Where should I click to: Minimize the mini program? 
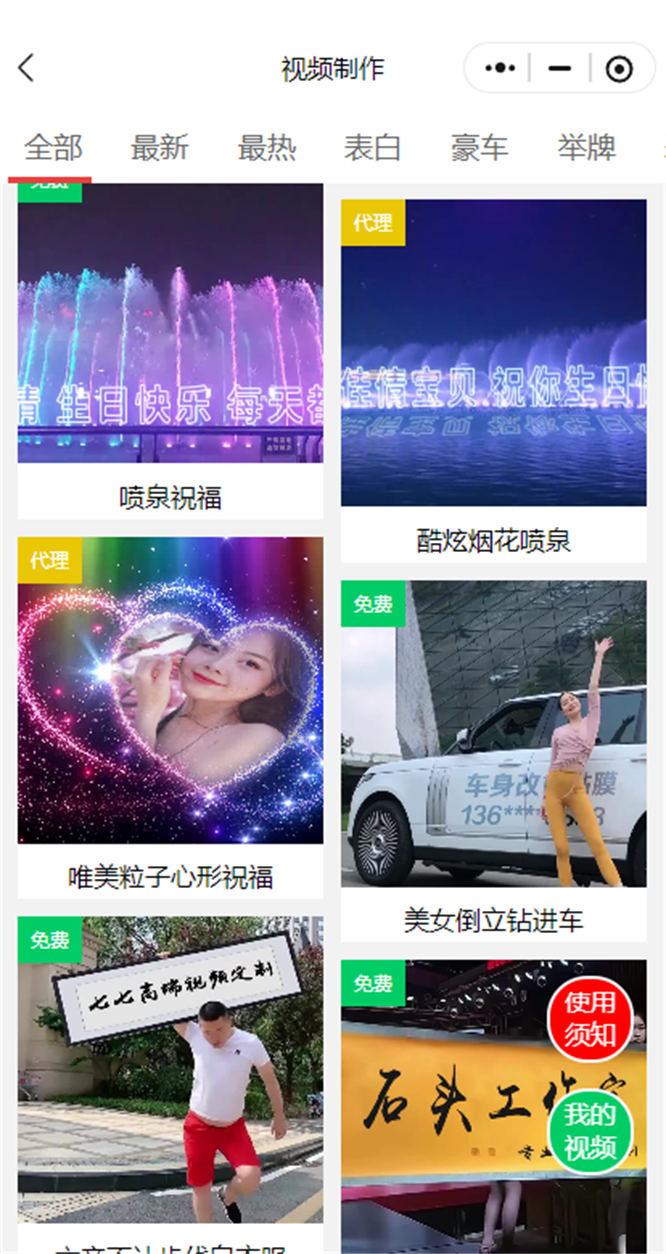[560, 68]
